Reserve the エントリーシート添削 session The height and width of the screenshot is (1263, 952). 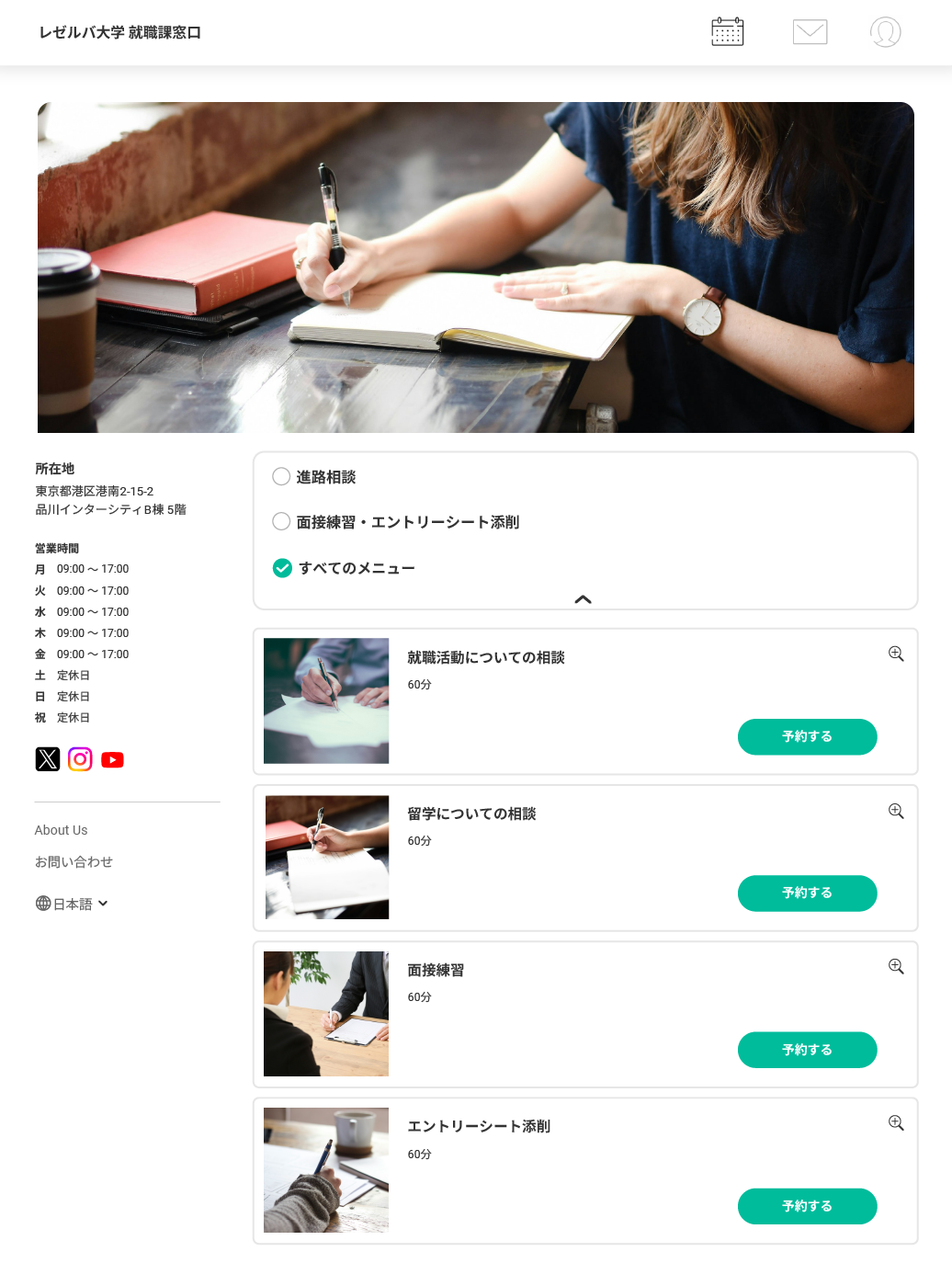807,1206
